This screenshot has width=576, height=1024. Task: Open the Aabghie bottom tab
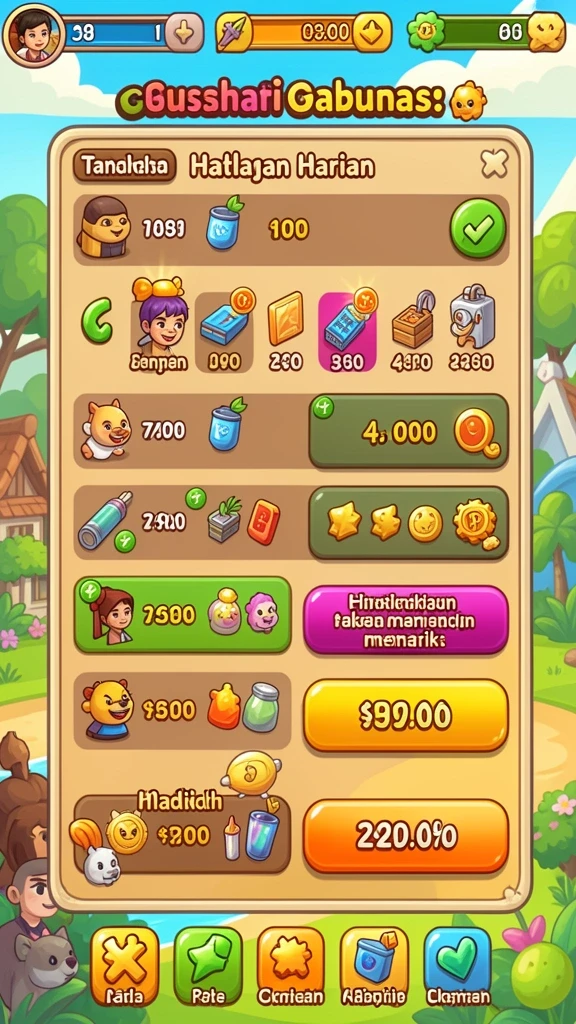[374, 967]
